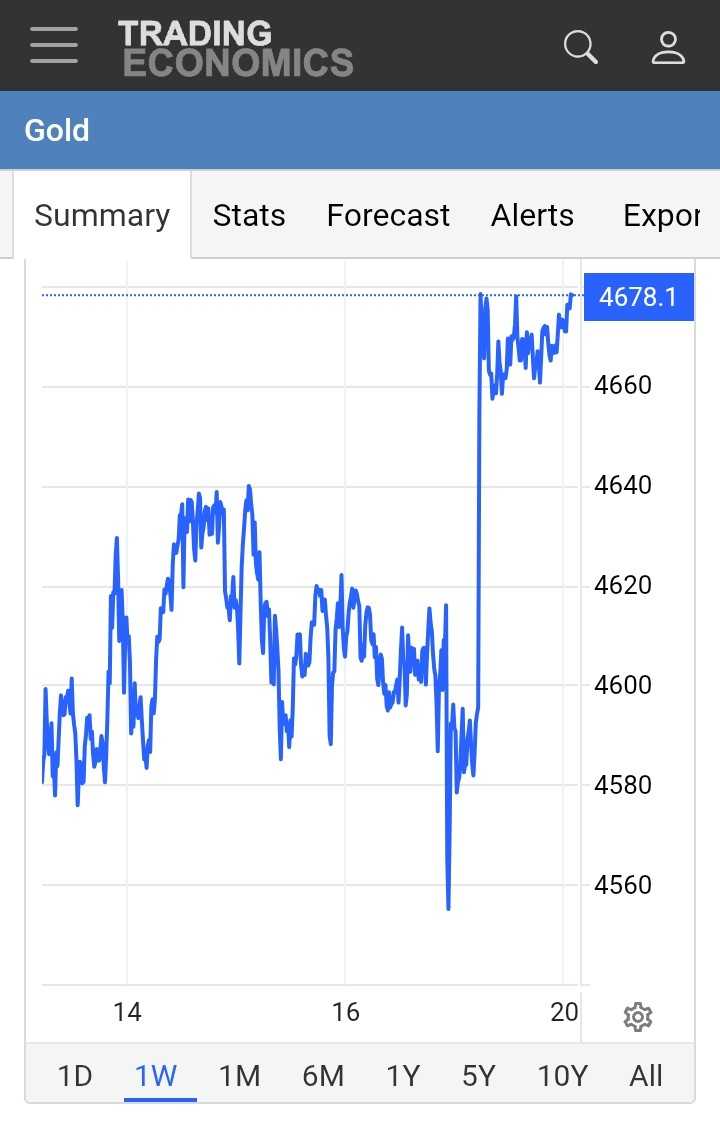Open the Export tab

661,216
